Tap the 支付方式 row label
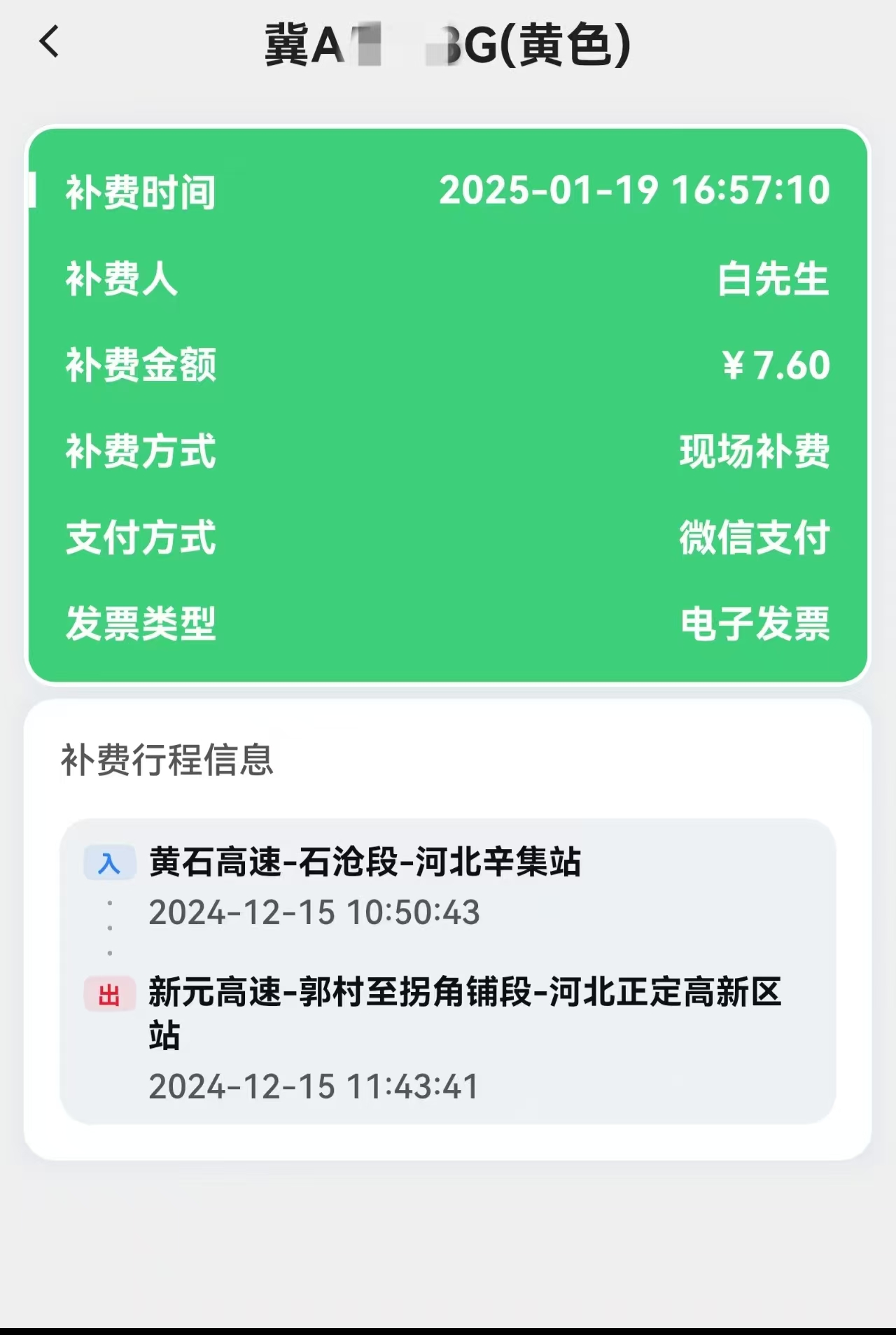 [x=139, y=539]
